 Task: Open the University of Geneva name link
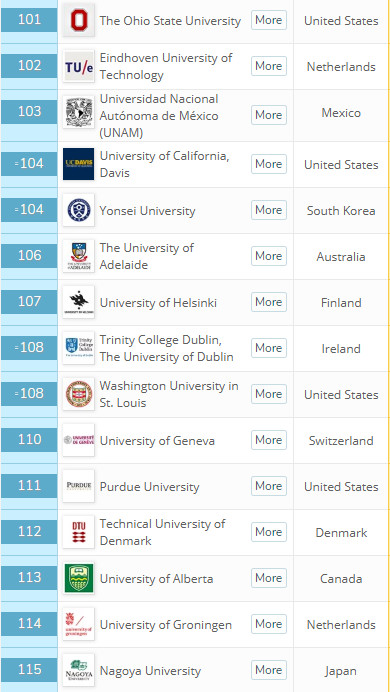coord(157,441)
